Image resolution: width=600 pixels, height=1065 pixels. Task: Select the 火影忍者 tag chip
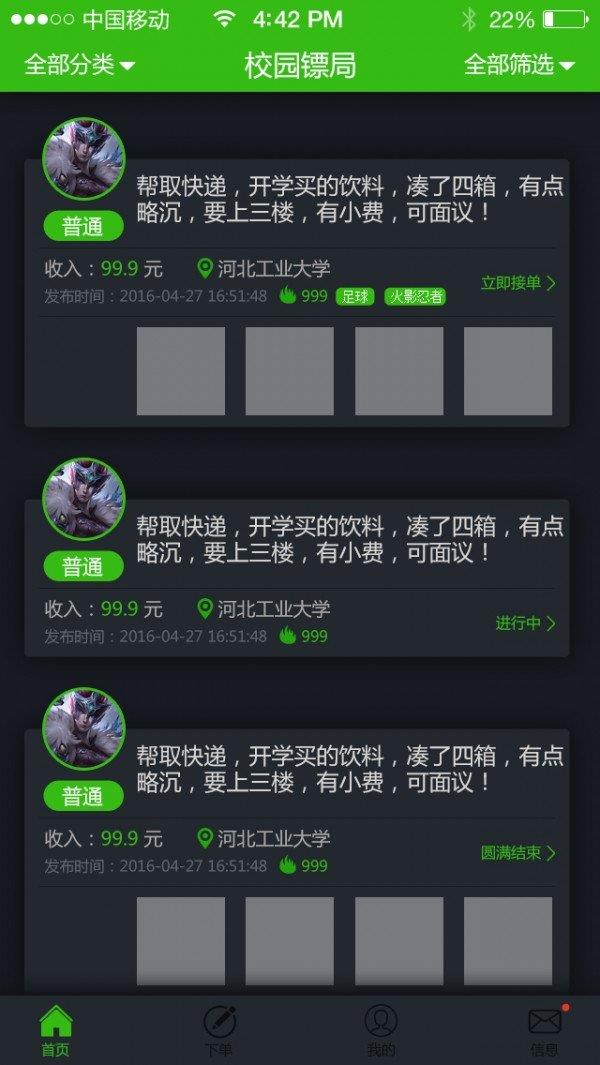(415, 296)
